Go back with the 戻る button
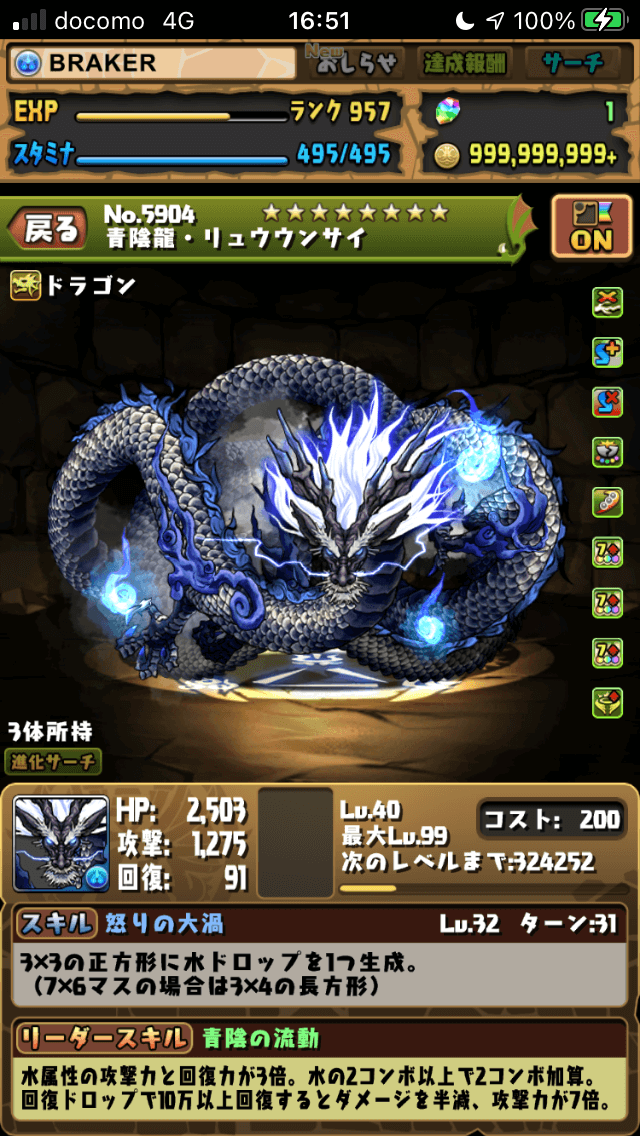 [x=46, y=231]
